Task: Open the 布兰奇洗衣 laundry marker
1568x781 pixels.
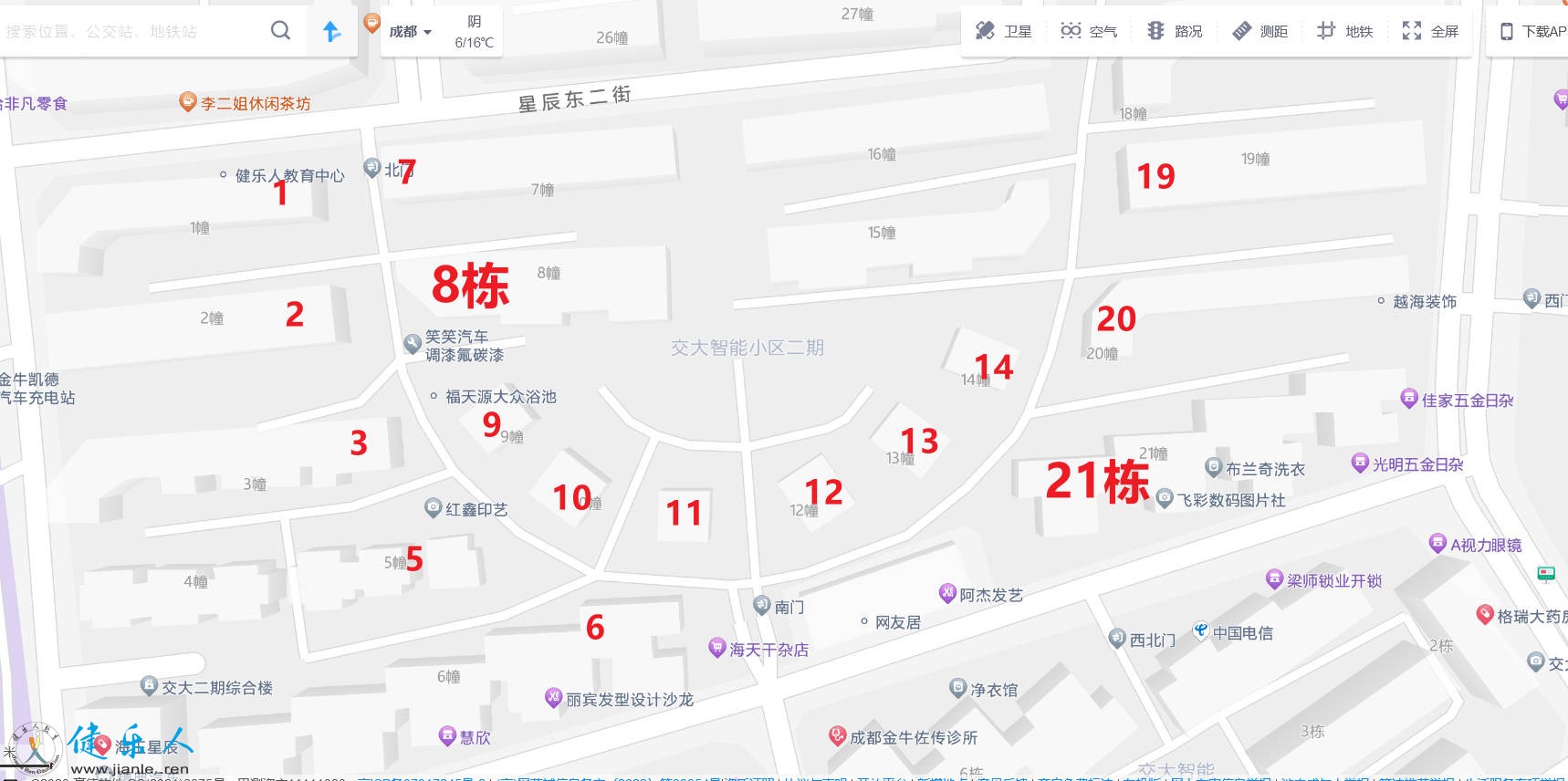Action: [x=1213, y=467]
